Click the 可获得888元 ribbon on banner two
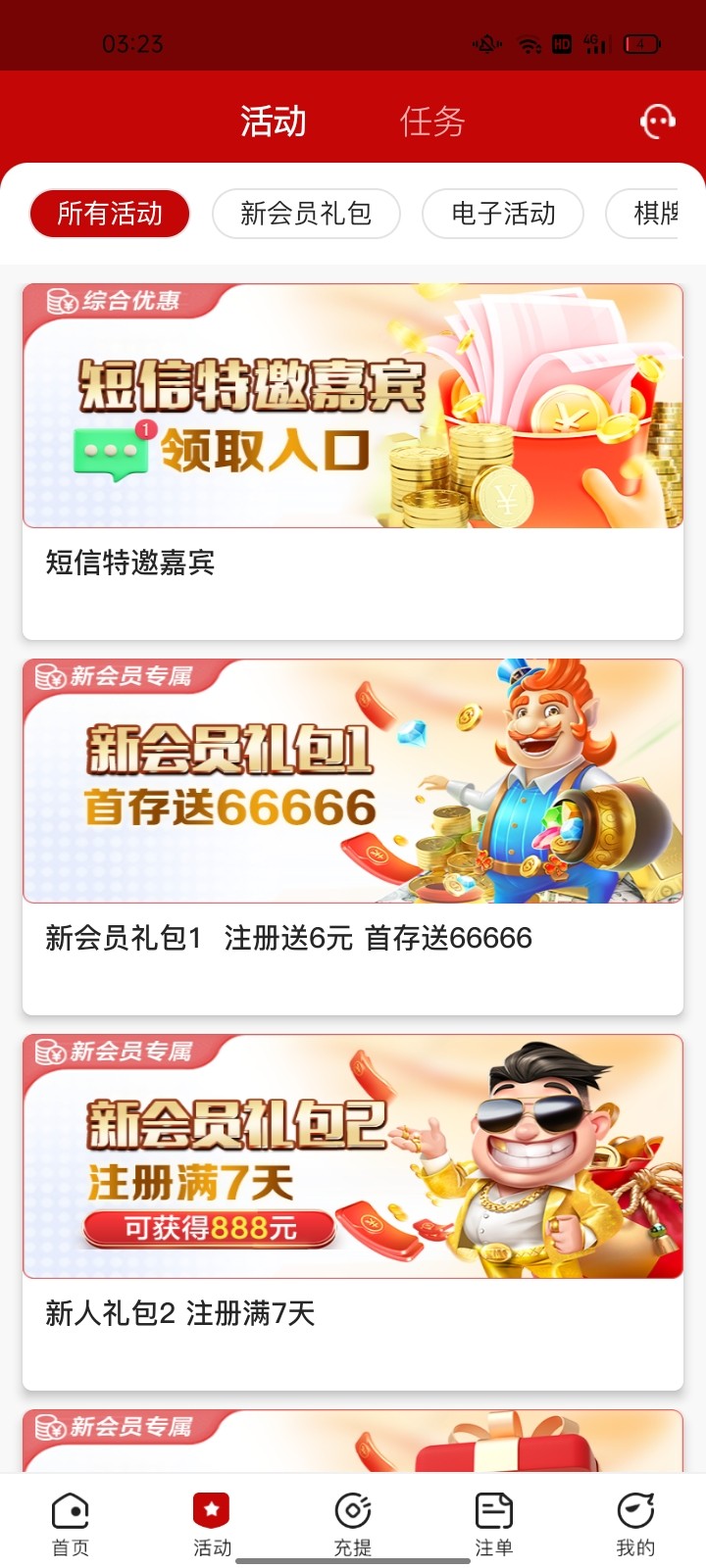This screenshot has width=706, height=1568. pyautogui.click(x=208, y=1226)
